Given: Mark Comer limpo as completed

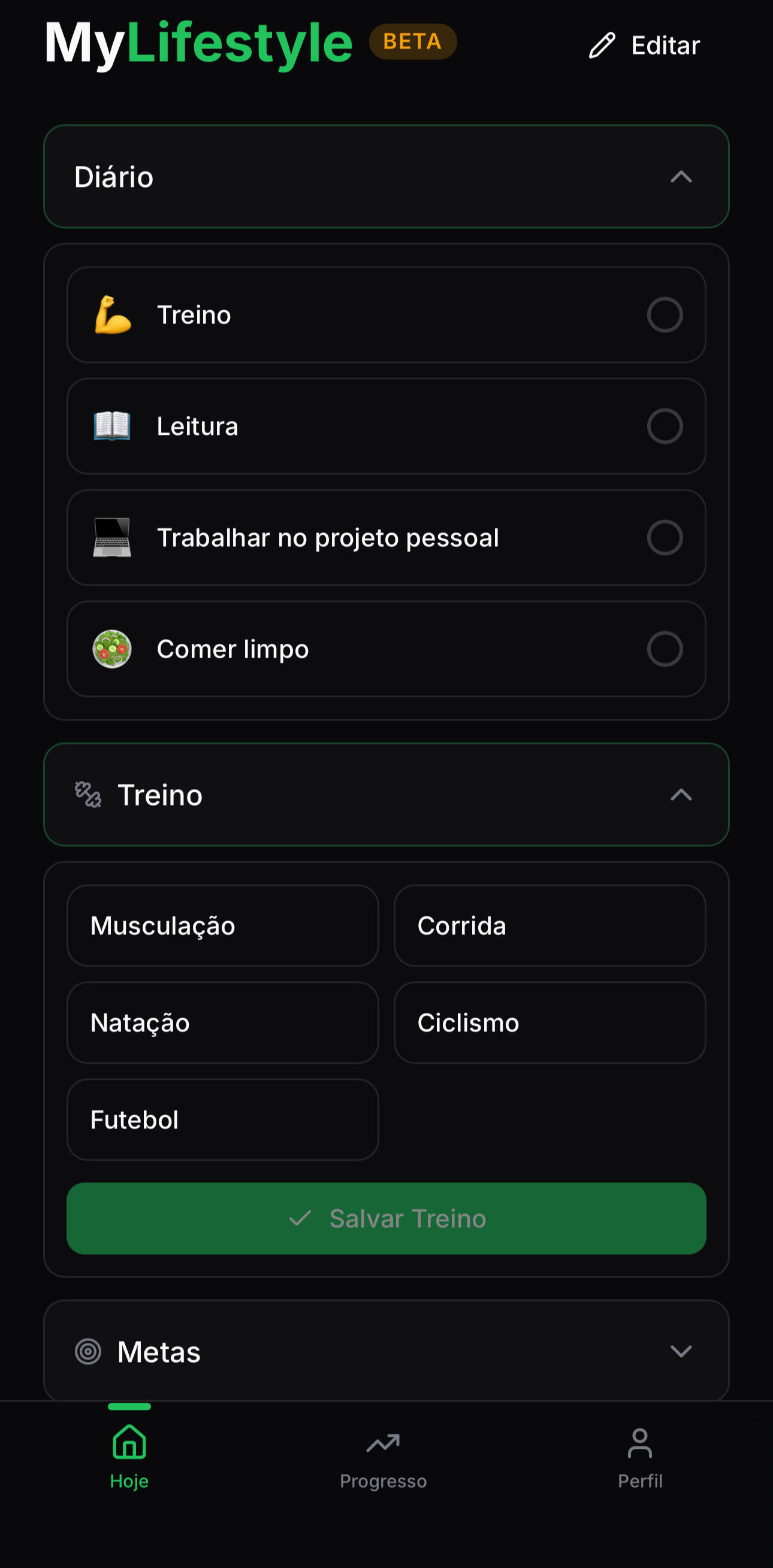Looking at the screenshot, I should pyautogui.click(x=664, y=649).
